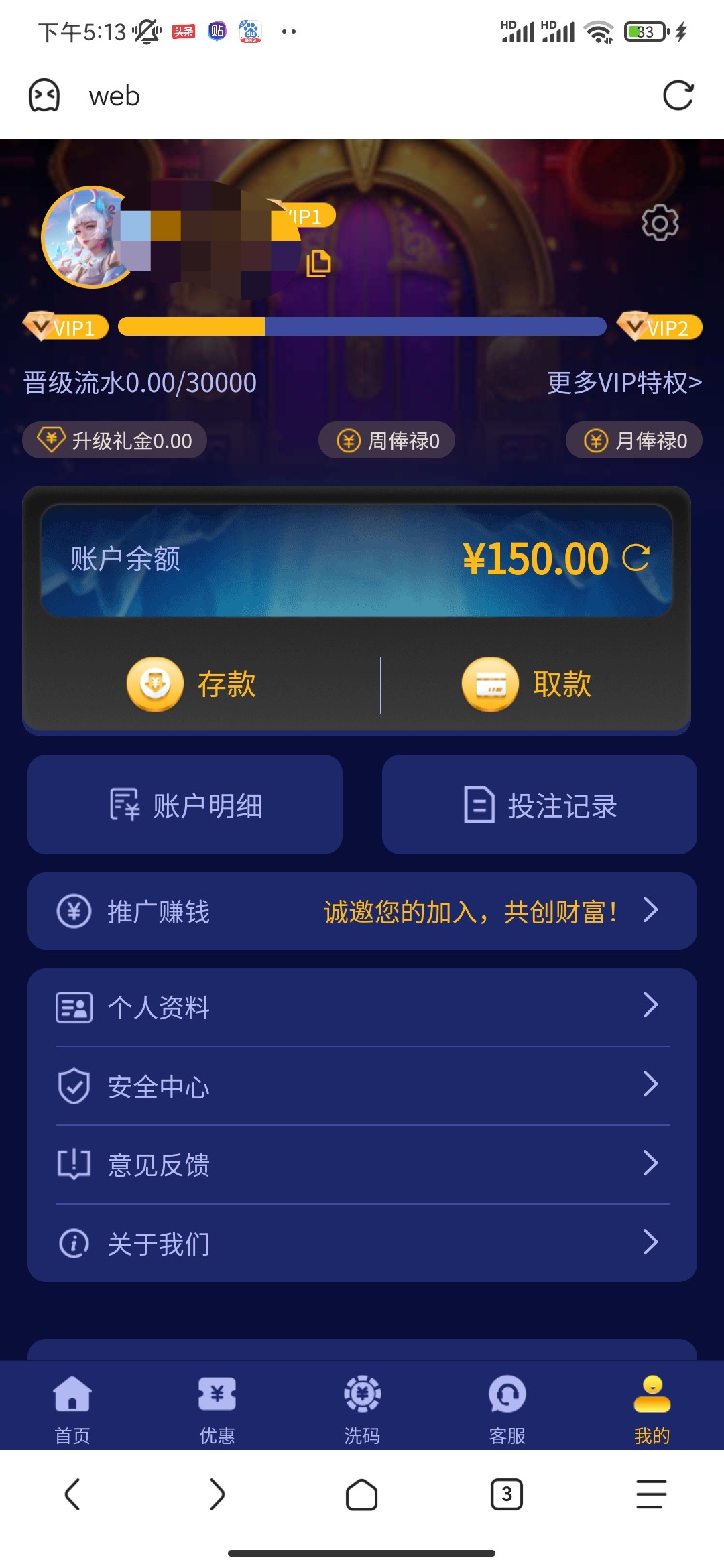Tap 取款 to withdraw funds

coord(528,684)
